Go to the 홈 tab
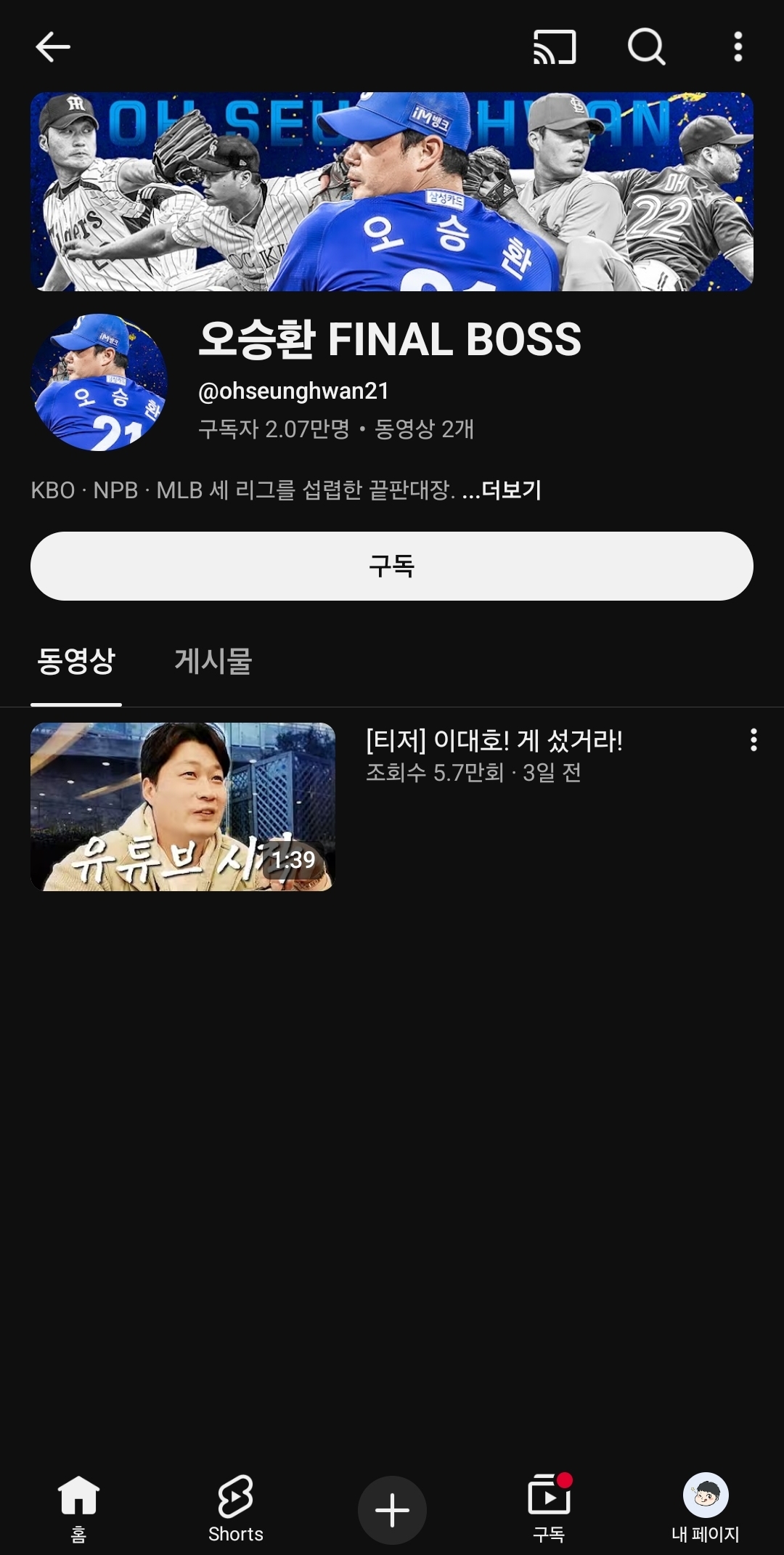The image size is (784, 1555). (x=78, y=1507)
